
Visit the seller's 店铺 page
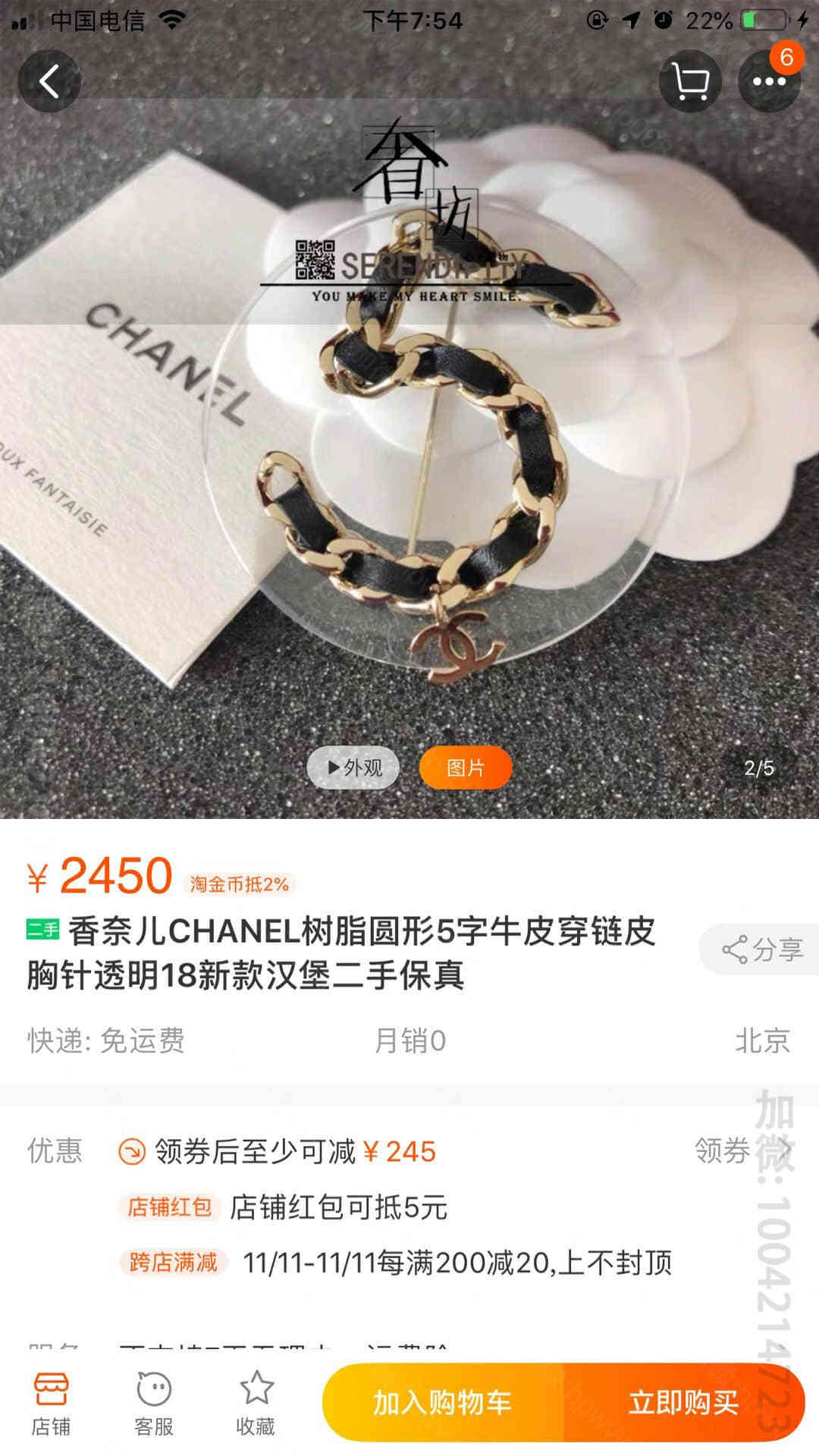(x=51, y=1404)
